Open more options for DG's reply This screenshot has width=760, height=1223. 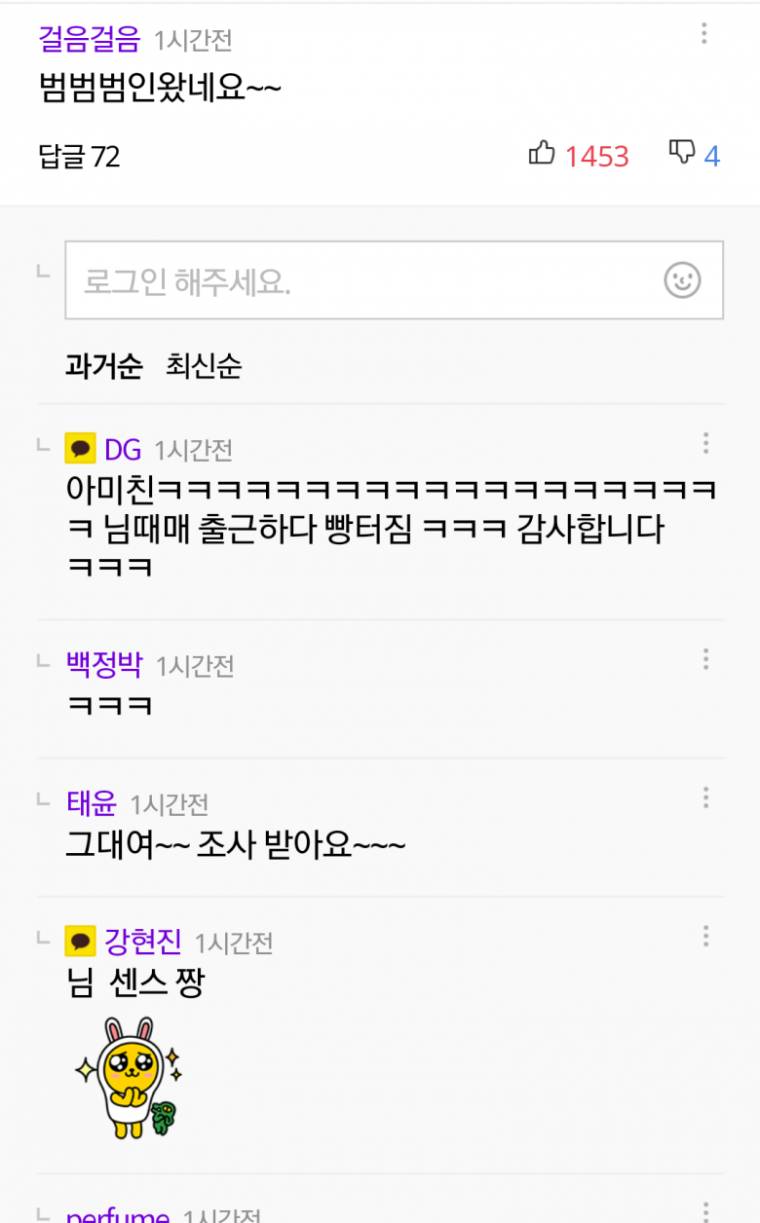706,444
